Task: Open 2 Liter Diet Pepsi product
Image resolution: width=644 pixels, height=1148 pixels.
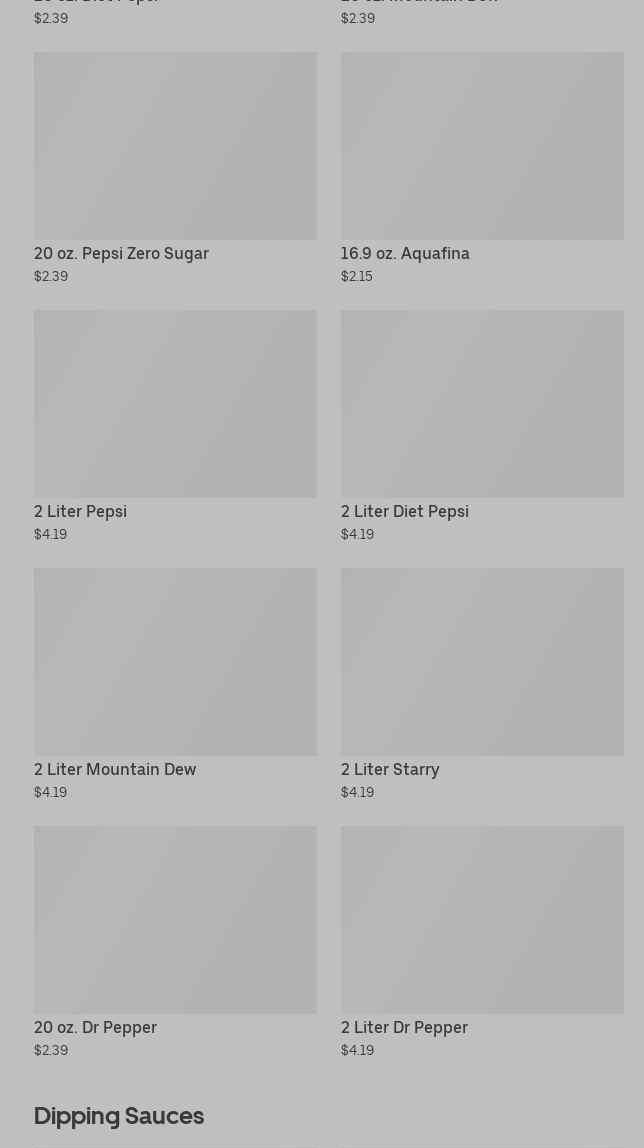Action: pyautogui.click(x=481, y=426)
